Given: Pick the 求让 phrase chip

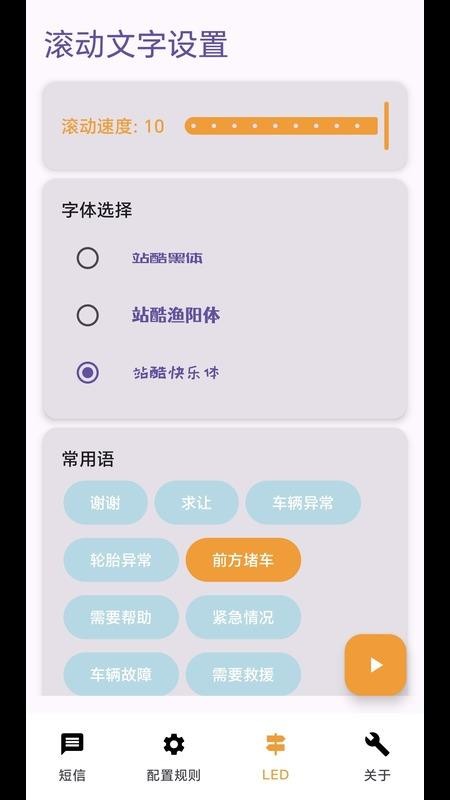Looking at the screenshot, I should 196,503.
